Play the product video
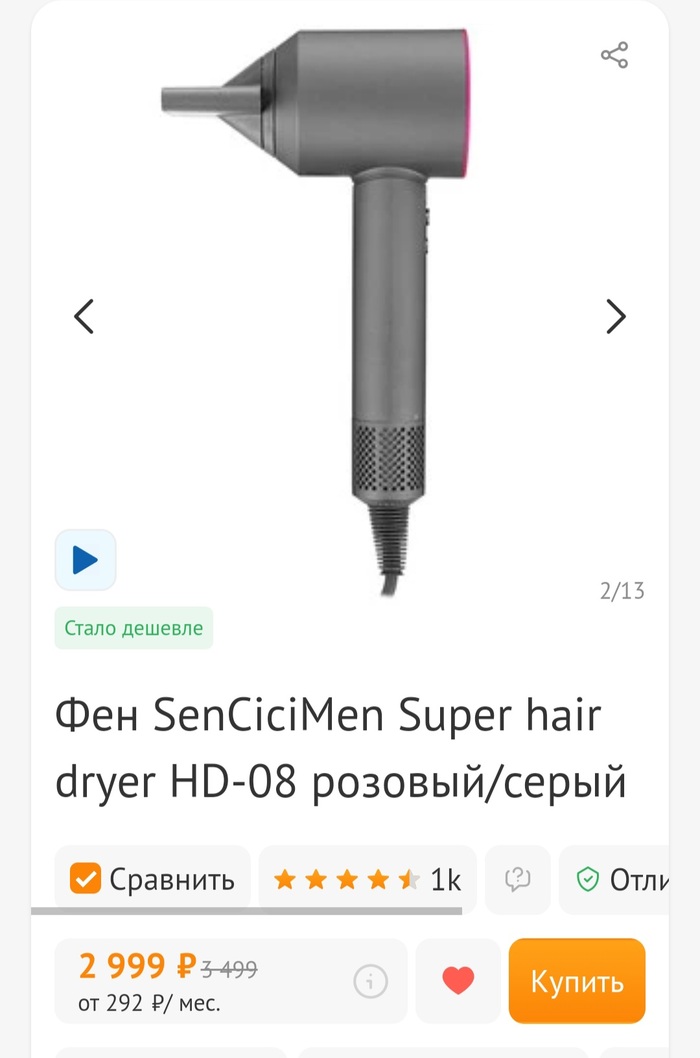Screen dimensions: 700x1058 click(x=86, y=560)
